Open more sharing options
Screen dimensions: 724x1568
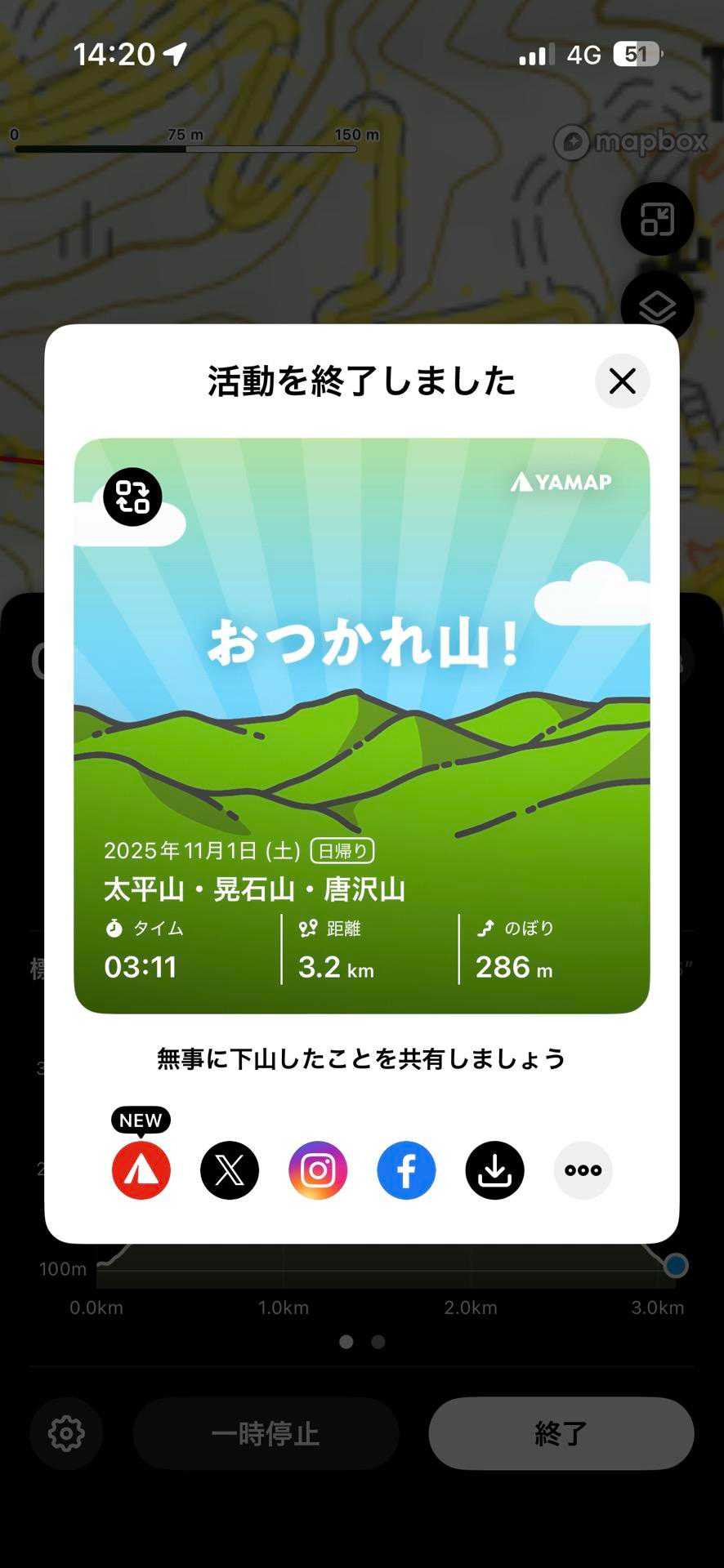(583, 1169)
